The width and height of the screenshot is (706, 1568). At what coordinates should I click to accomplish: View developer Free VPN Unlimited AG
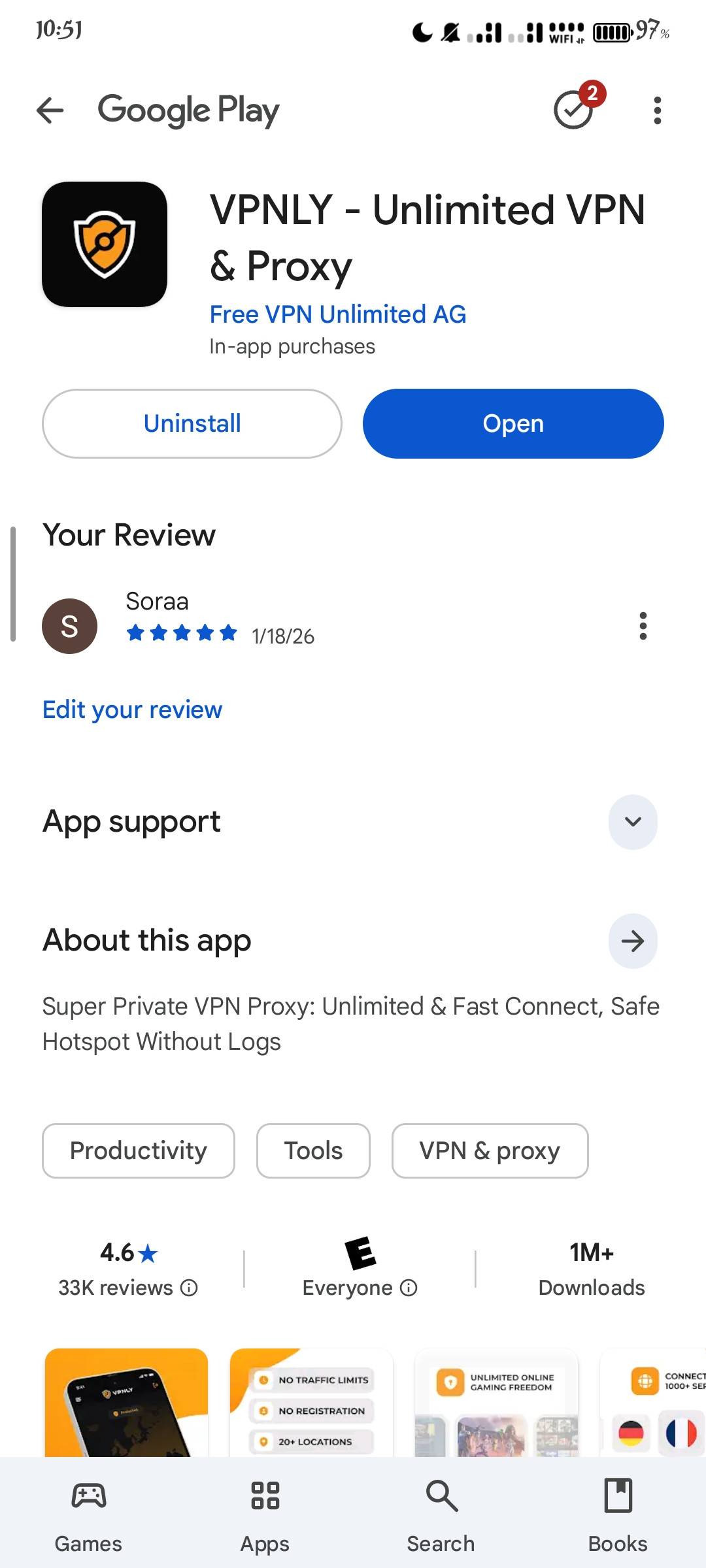tap(337, 314)
